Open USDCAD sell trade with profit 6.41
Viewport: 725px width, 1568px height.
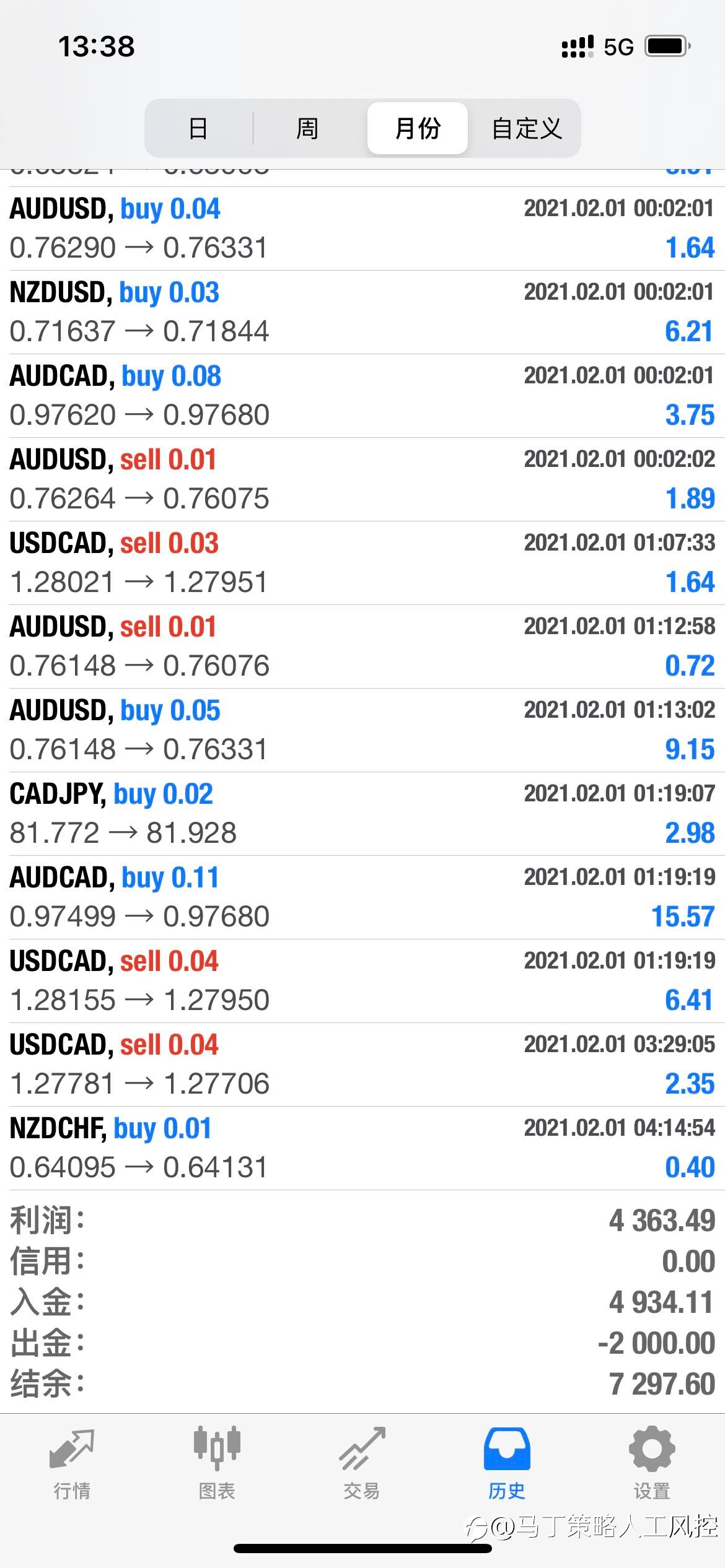click(362, 981)
